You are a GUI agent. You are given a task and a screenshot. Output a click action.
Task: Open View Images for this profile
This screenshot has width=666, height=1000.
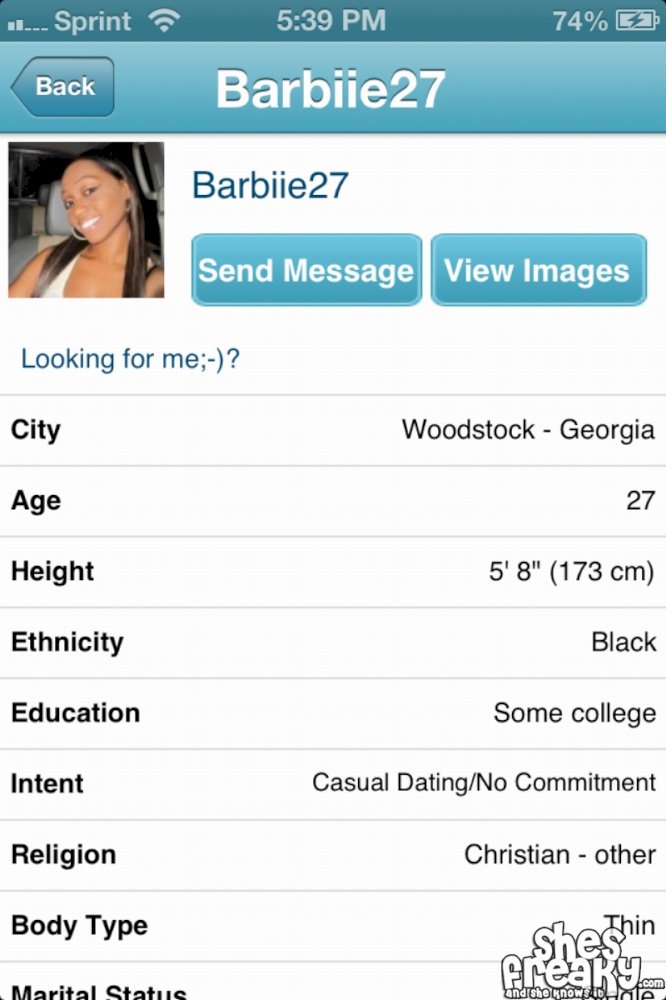(538, 270)
